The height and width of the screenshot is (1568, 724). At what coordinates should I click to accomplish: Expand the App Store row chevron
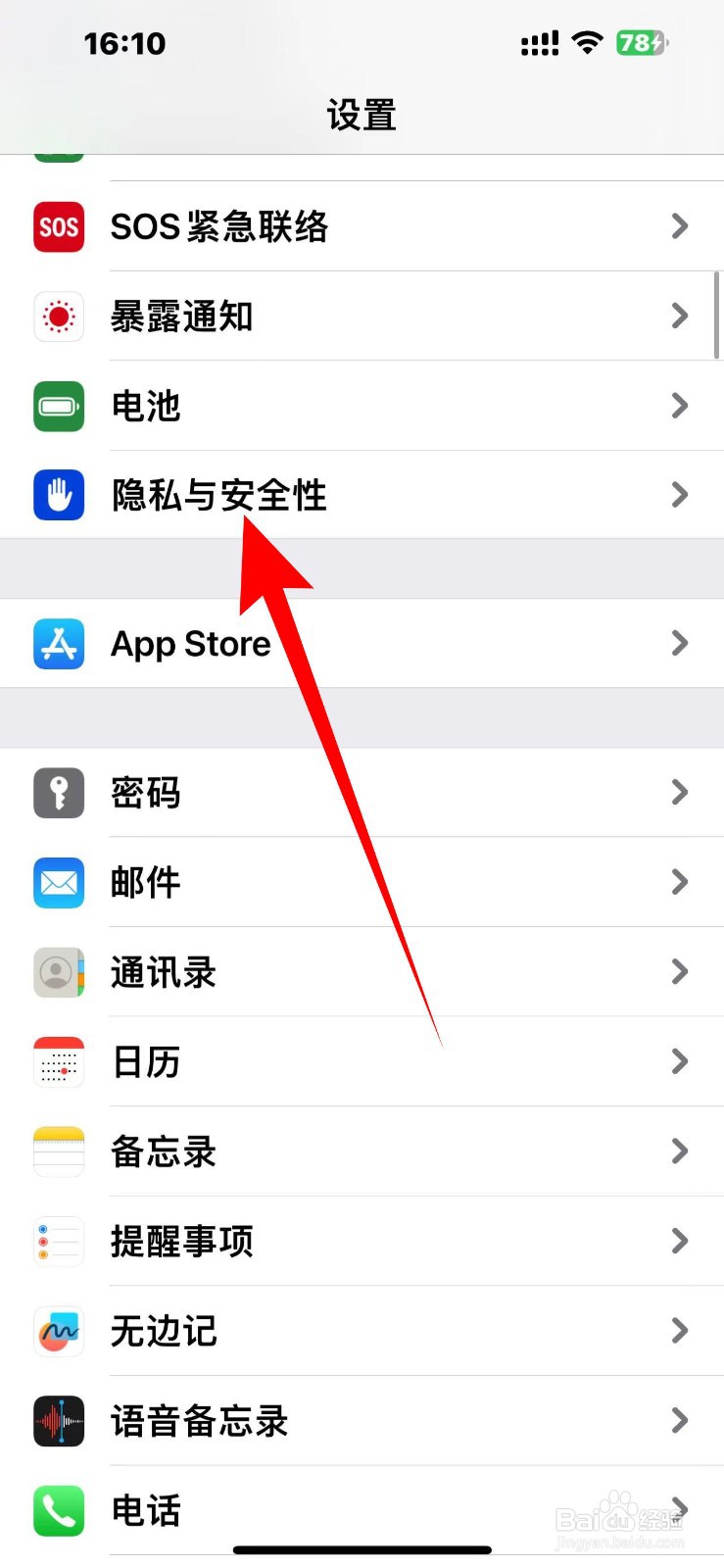tap(680, 643)
